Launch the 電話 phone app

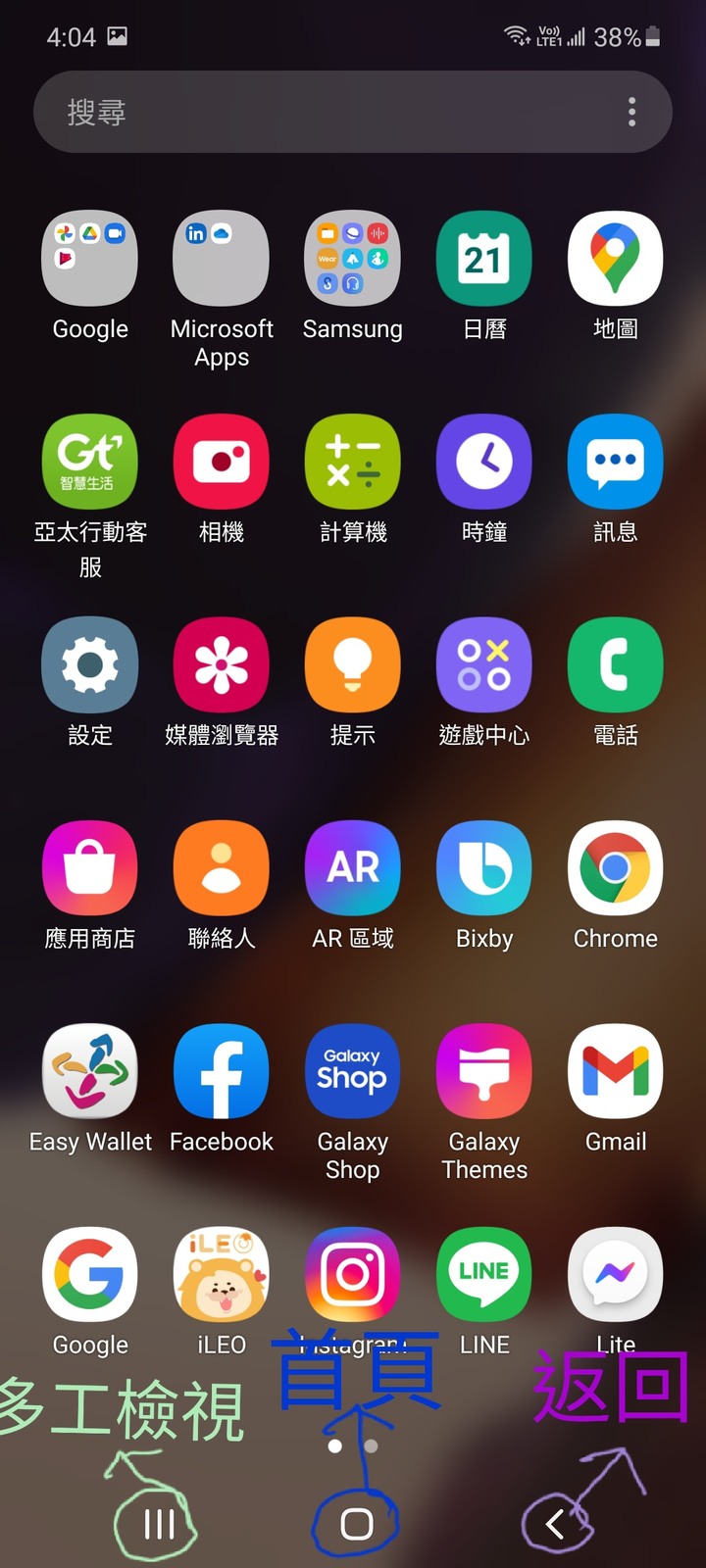[x=616, y=664]
